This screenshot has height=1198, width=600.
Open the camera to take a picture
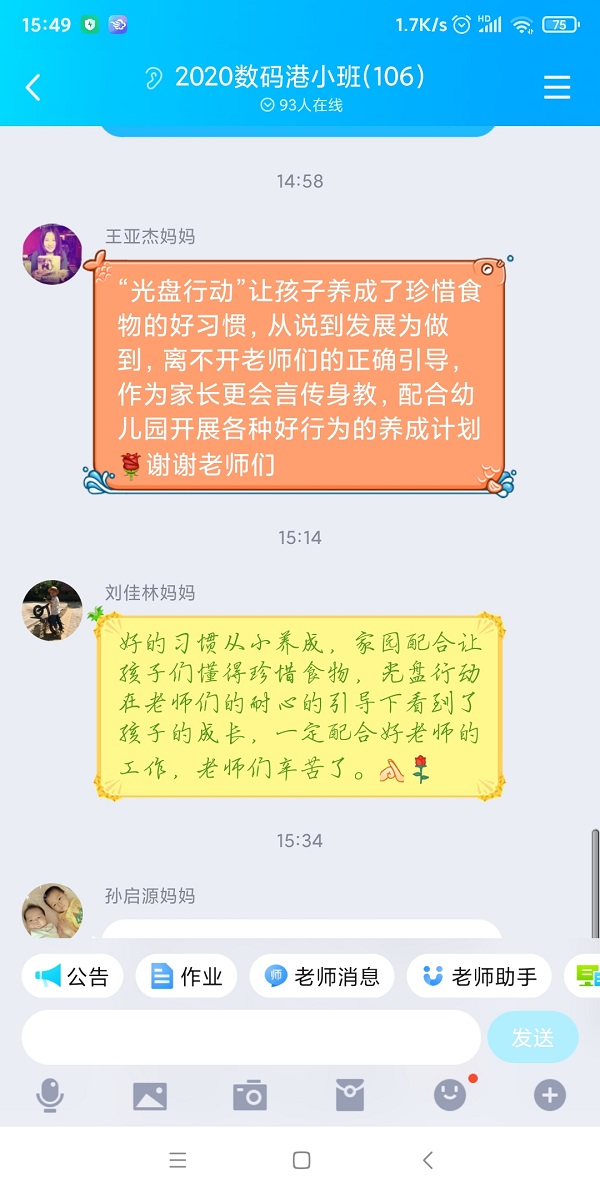pos(250,1096)
